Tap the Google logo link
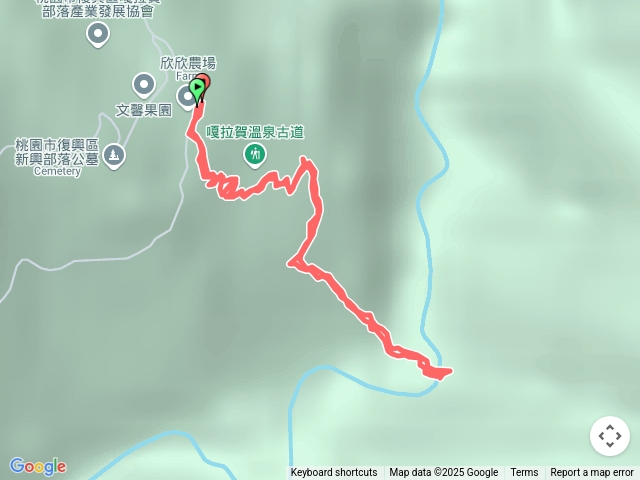 pyautogui.click(x=37, y=466)
